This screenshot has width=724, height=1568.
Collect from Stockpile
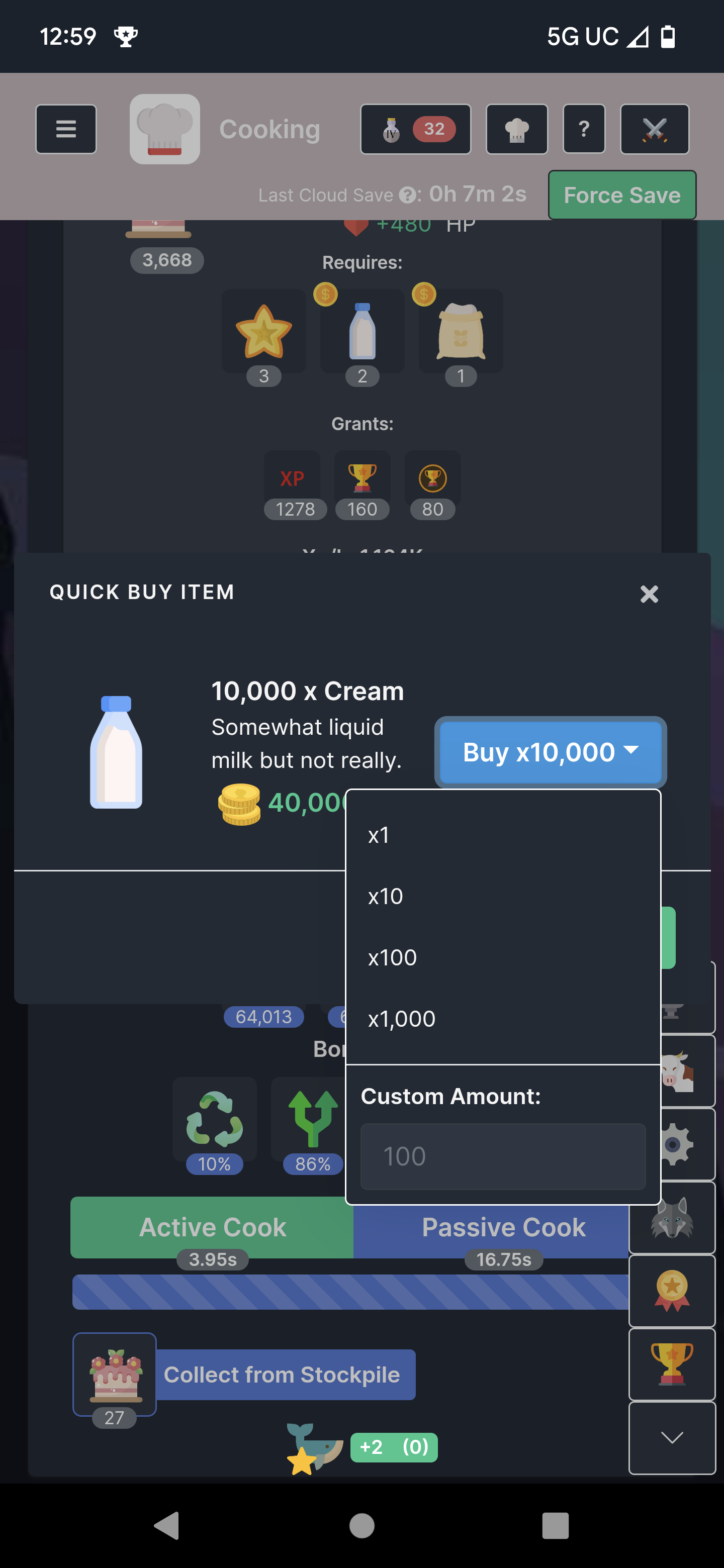tap(282, 1375)
